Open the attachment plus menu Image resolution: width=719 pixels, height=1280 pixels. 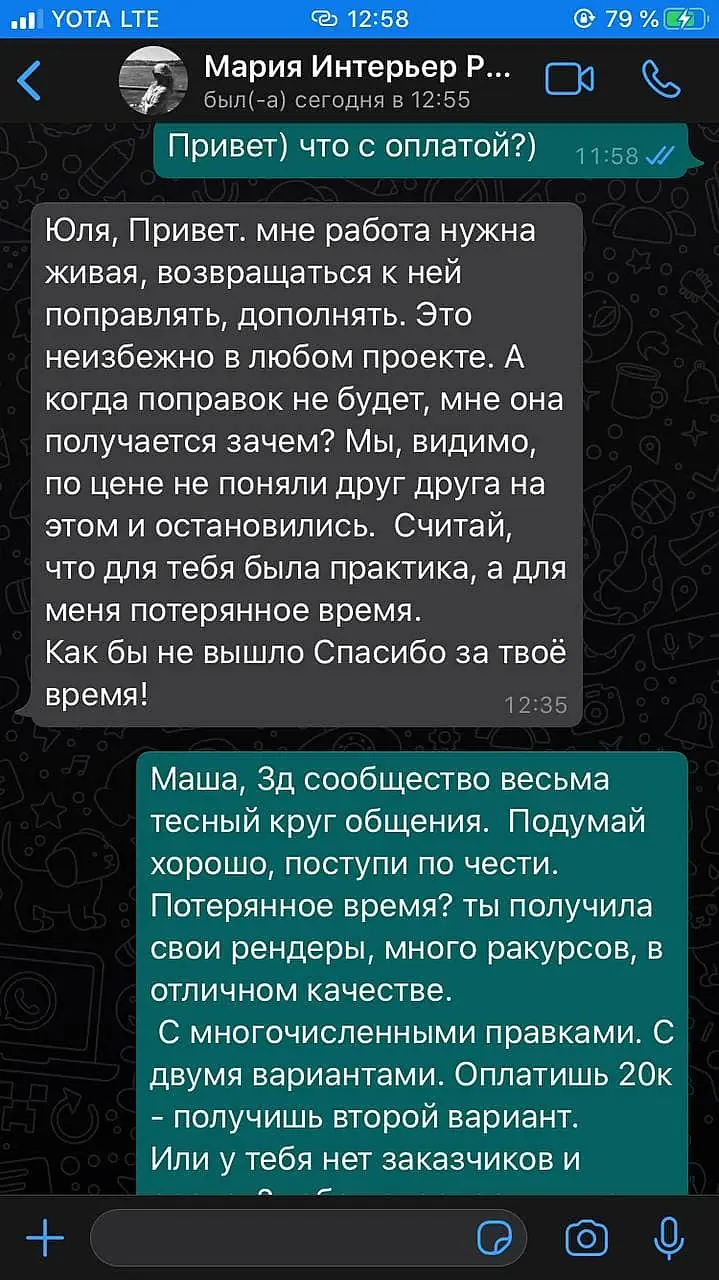click(x=44, y=1239)
